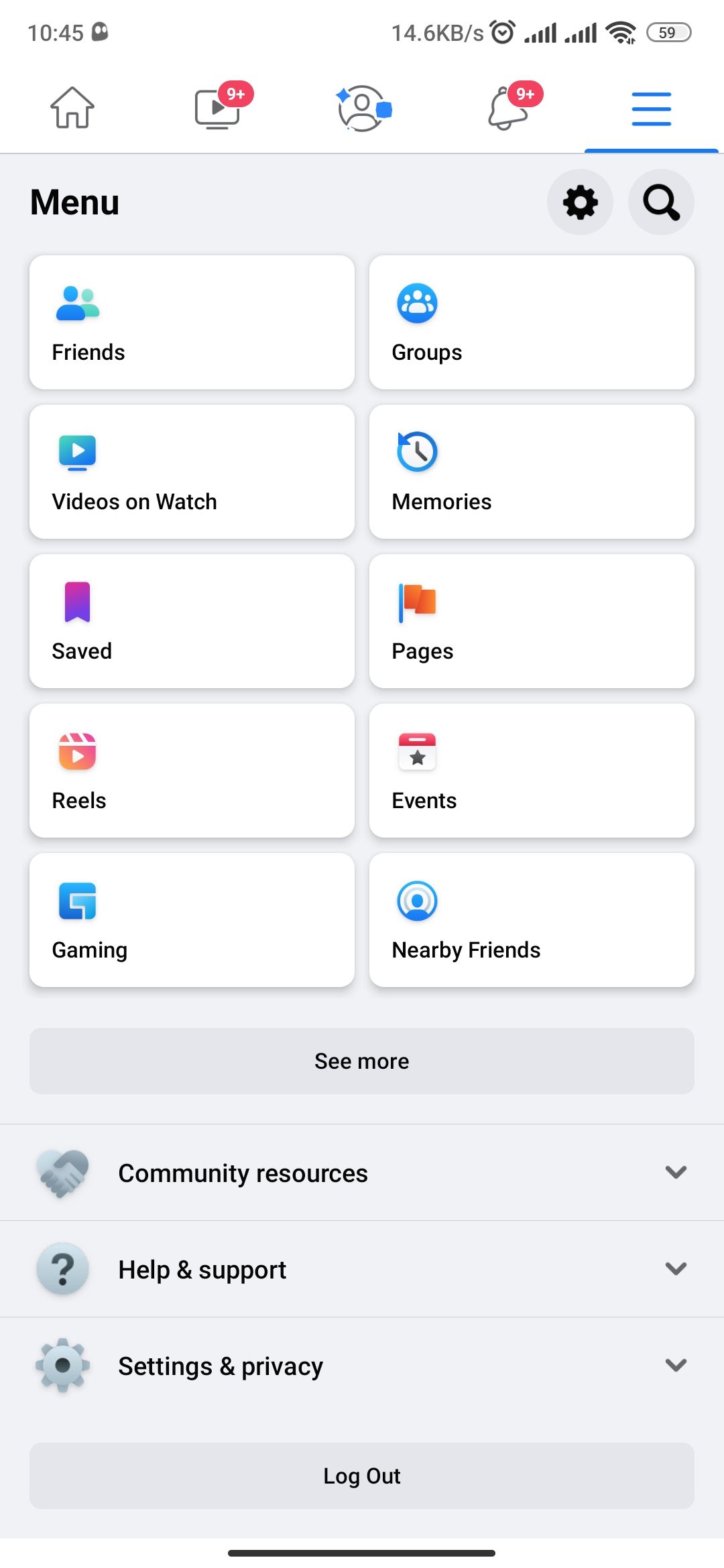Open the settings gear beside search
This screenshot has width=724, height=1568.
point(580,202)
